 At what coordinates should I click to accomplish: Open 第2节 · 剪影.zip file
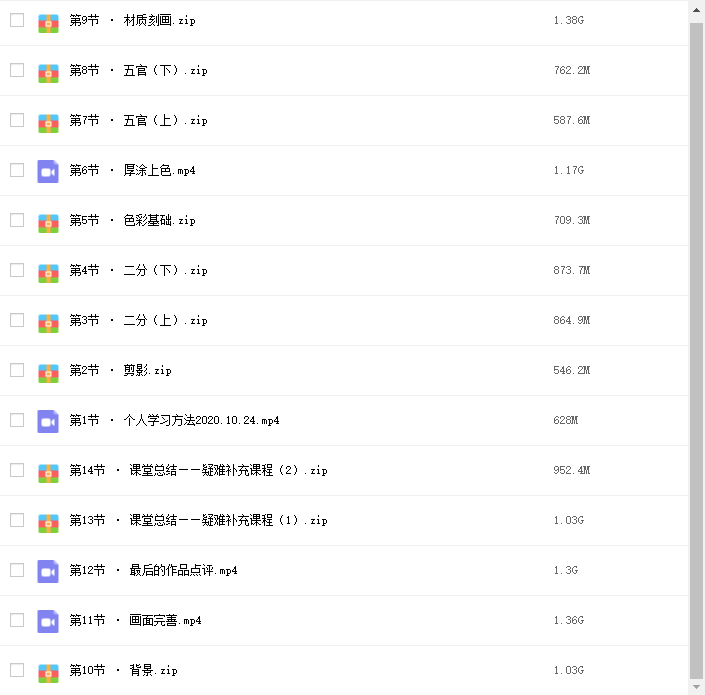[x=120, y=371]
